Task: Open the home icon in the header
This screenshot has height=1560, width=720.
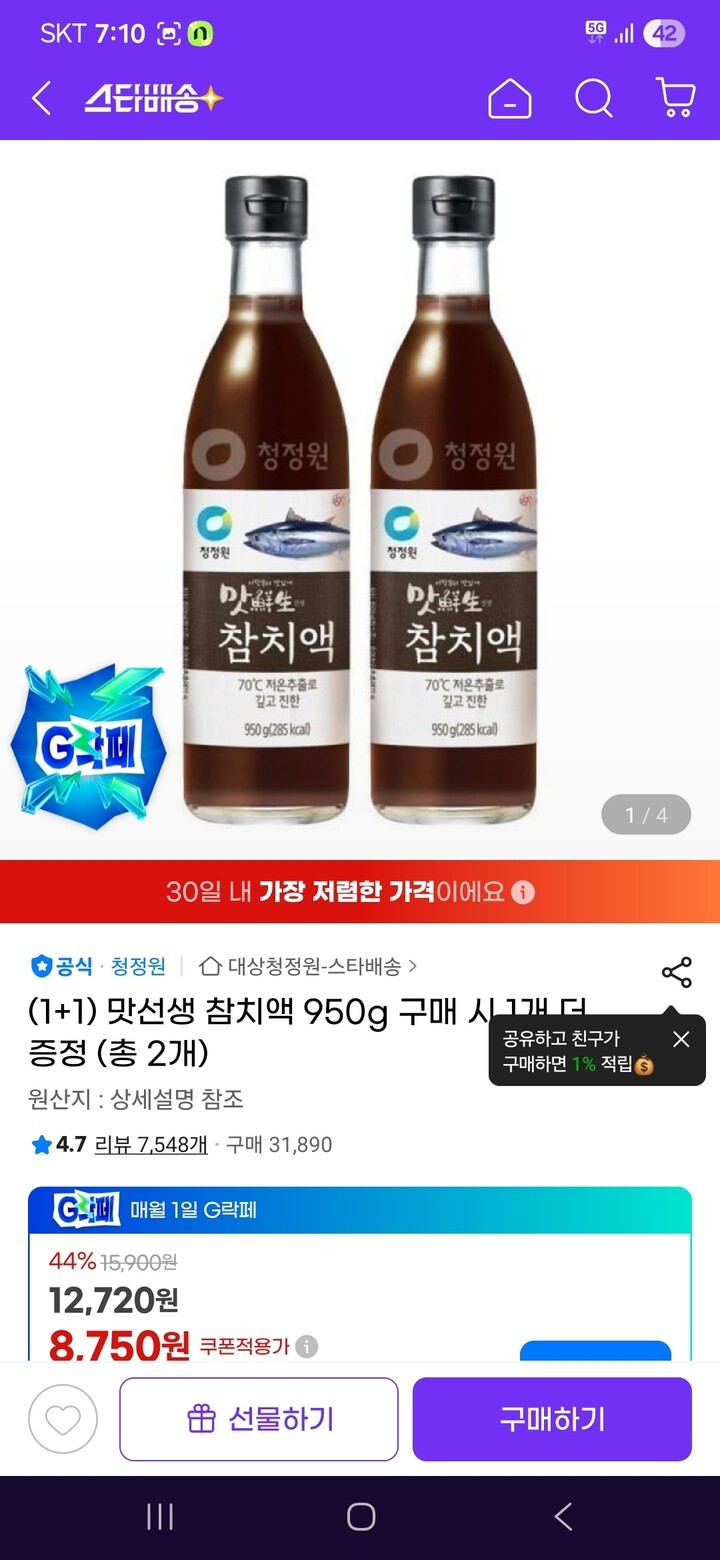Action: 509,99
